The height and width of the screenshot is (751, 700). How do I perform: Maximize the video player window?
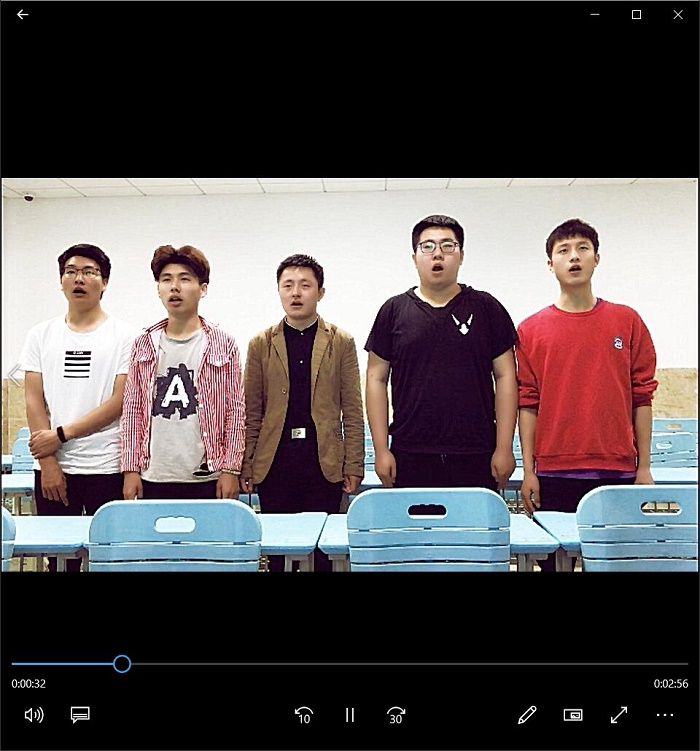coord(636,15)
